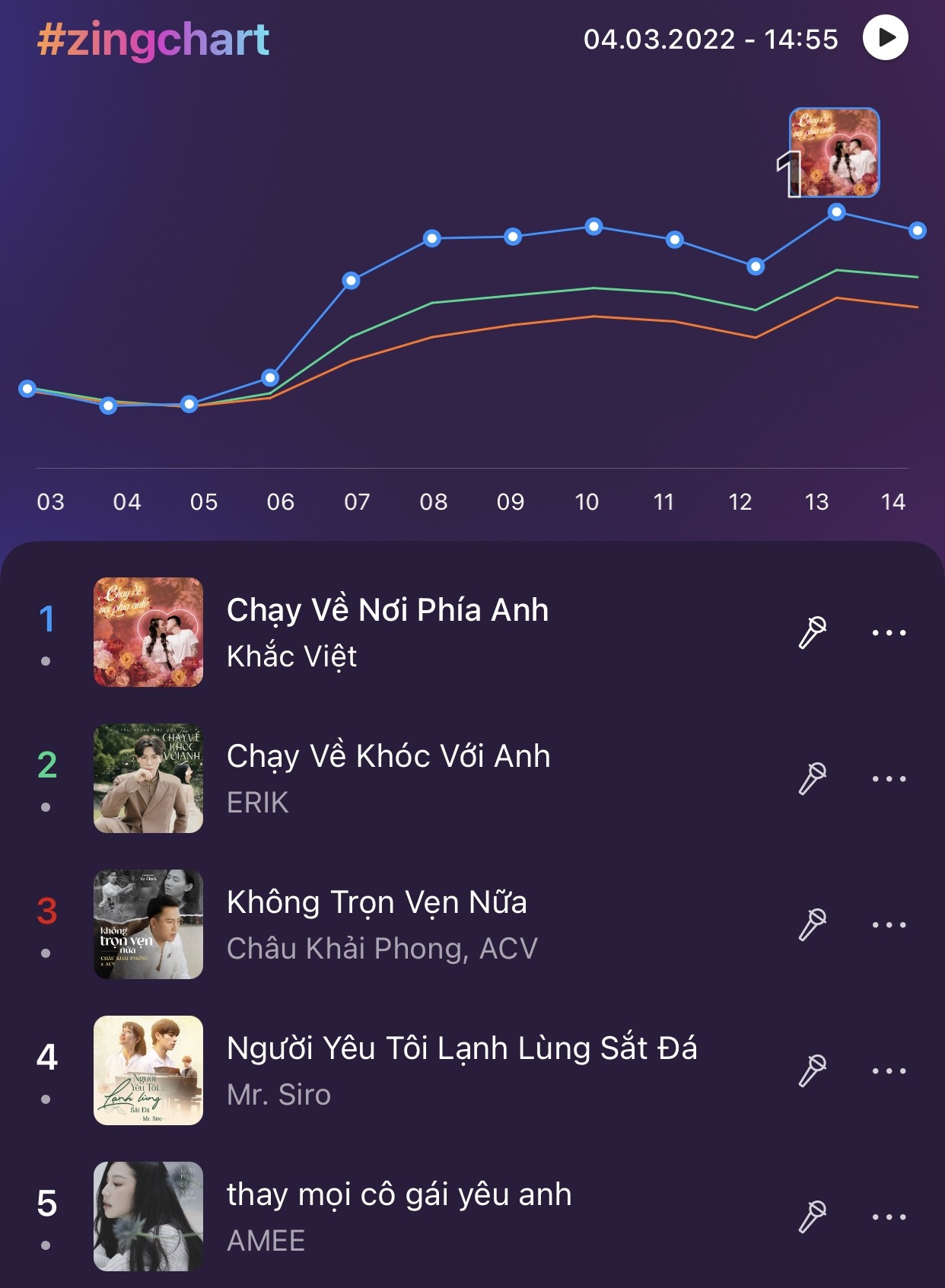The width and height of the screenshot is (945, 1288).
Task: Click the highlighted chart point at hour 06
Action: 270,376
